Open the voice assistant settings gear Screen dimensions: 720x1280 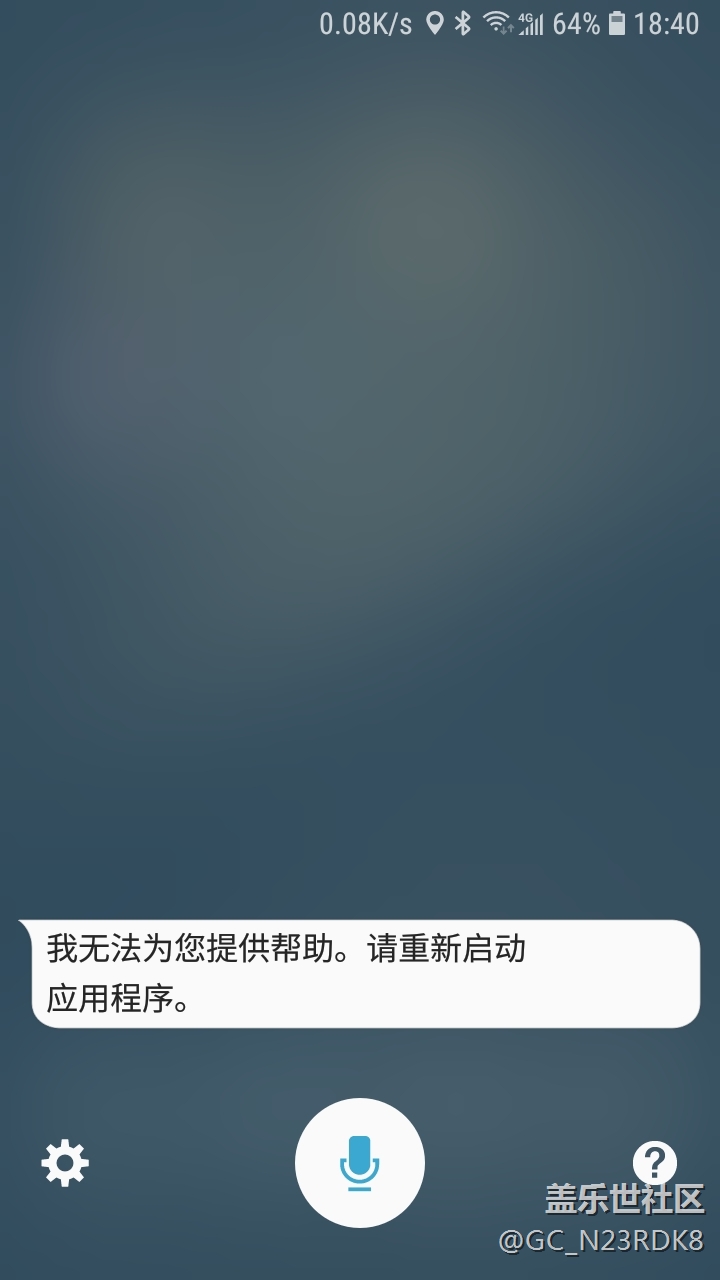pos(65,1163)
